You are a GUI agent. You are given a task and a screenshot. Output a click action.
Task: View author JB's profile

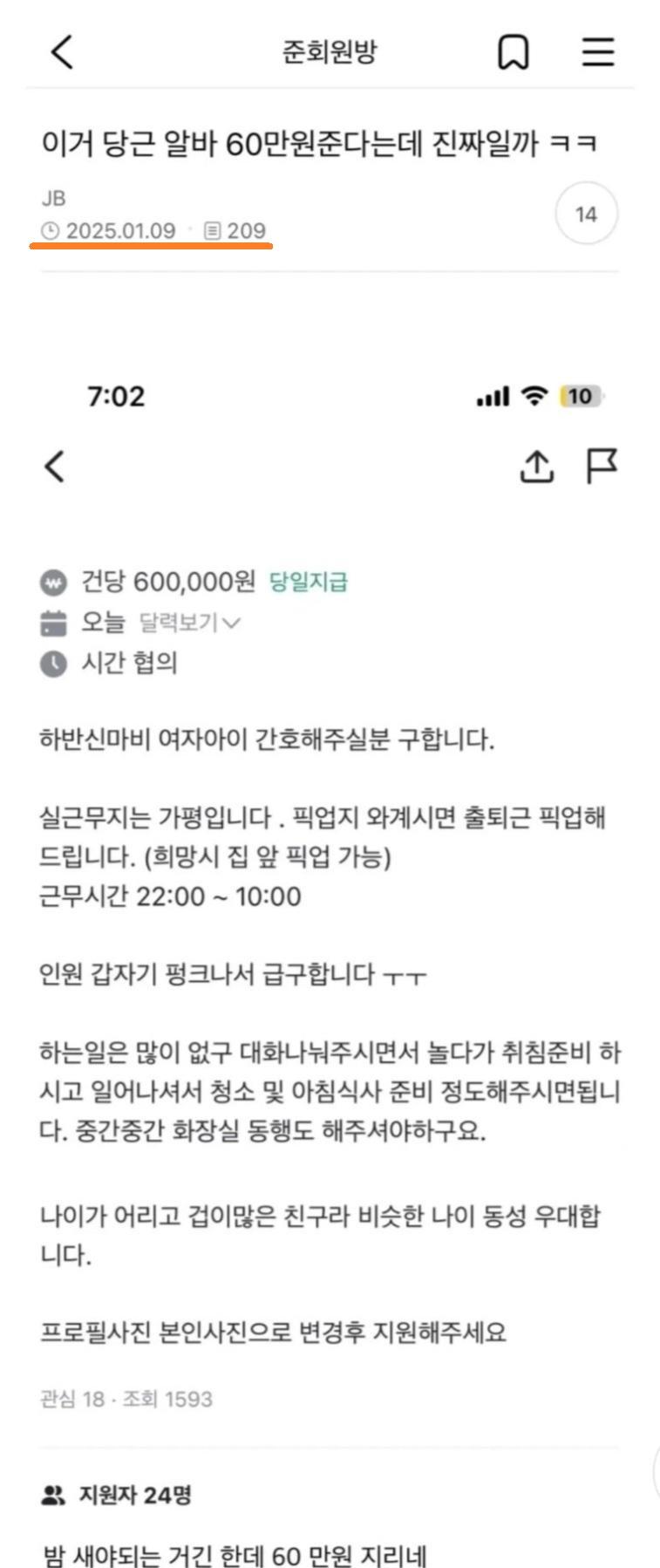tap(53, 199)
